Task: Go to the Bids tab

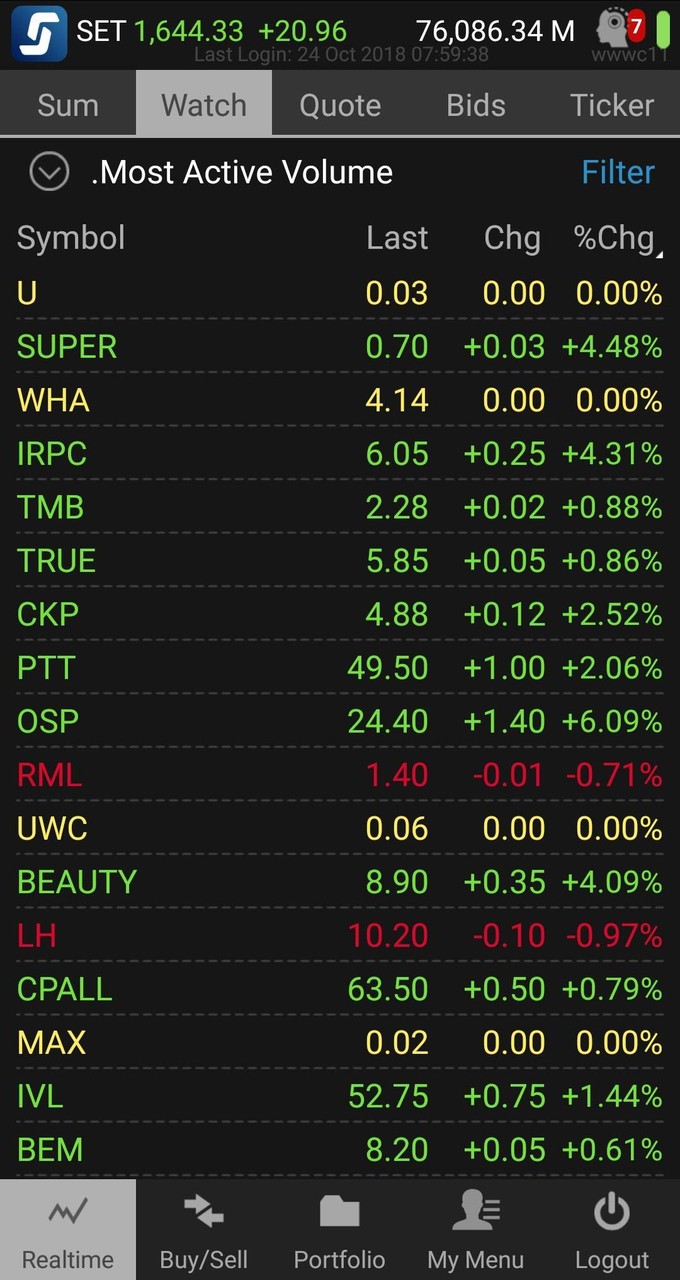Action: [x=476, y=105]
